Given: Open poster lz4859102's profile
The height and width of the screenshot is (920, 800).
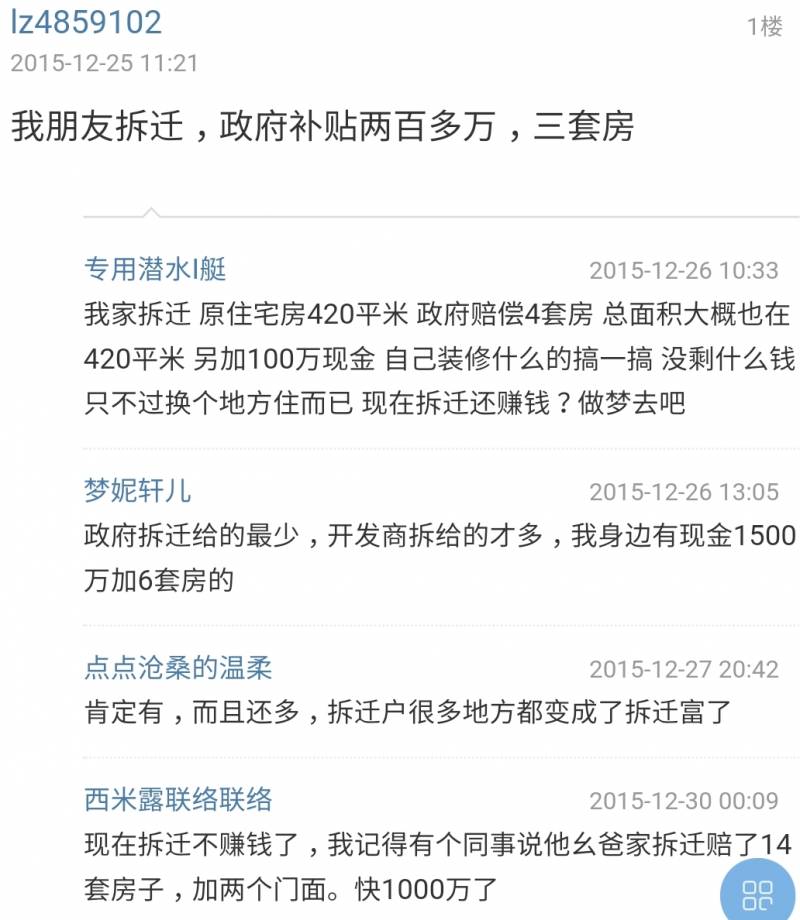Looking at the screenshot, I should [x=86, y=22].
